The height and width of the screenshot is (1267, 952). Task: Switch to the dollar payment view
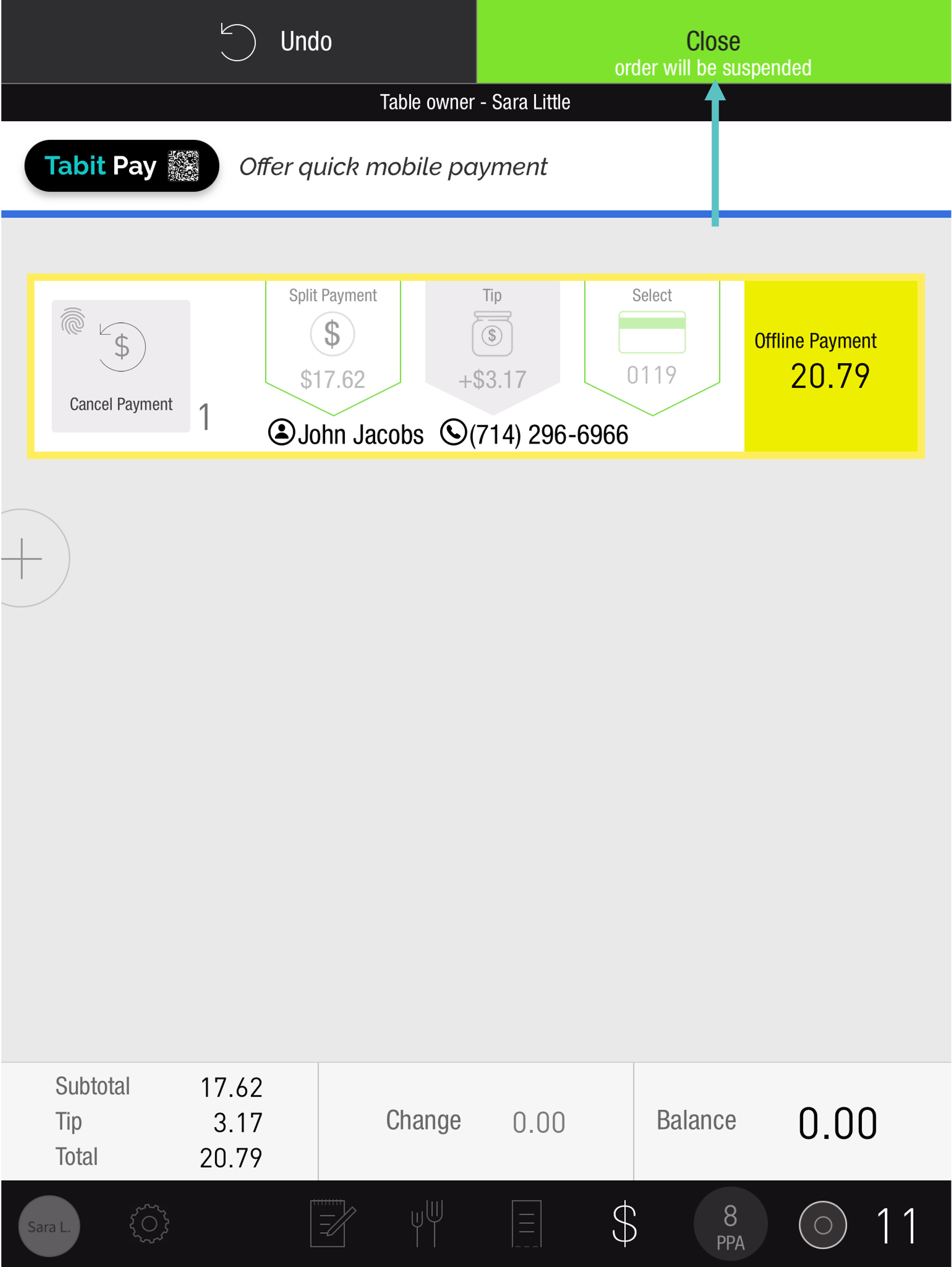pos(624,1224)
